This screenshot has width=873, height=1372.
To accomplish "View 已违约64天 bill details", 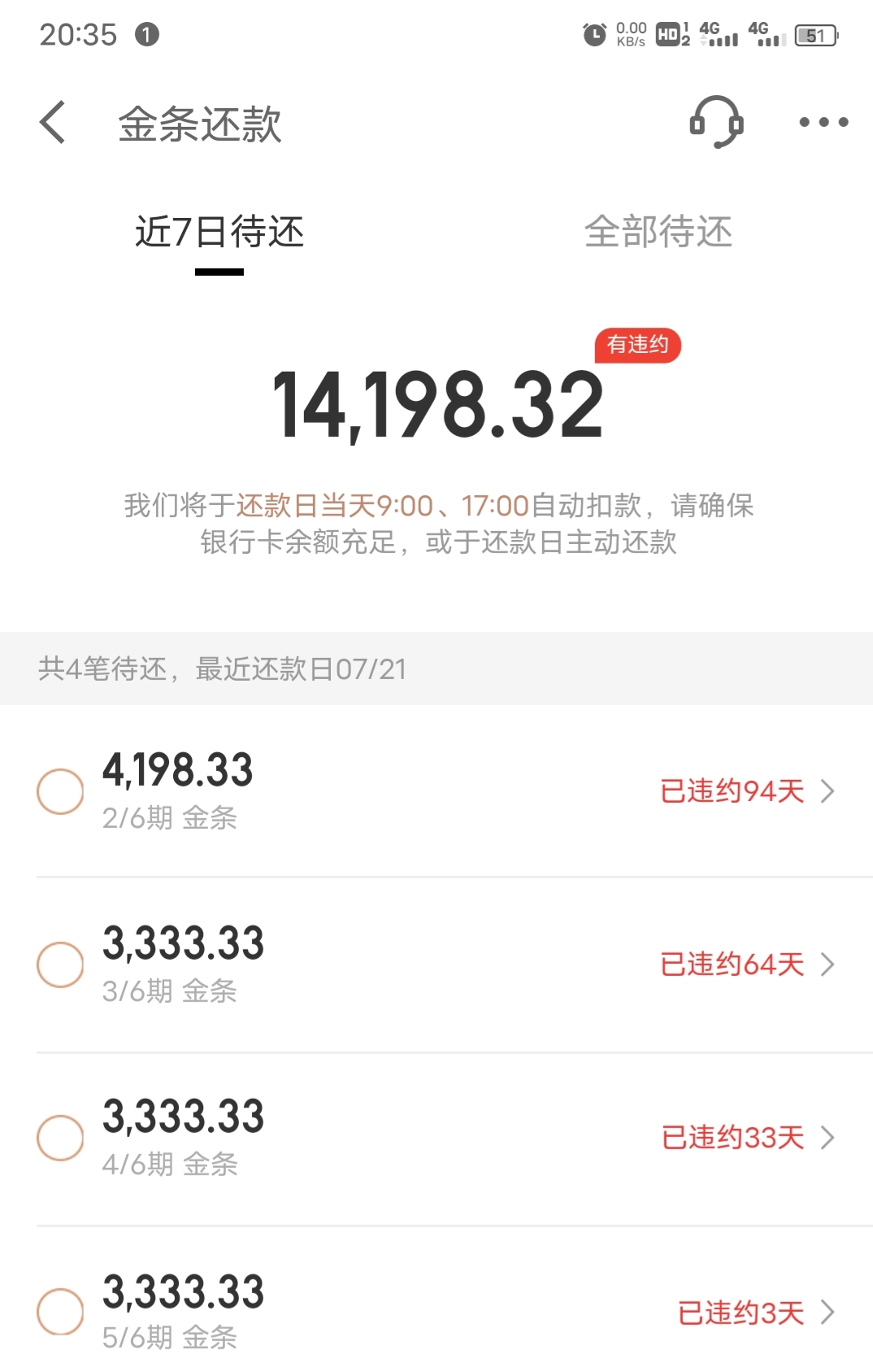I will pos(746,965).
